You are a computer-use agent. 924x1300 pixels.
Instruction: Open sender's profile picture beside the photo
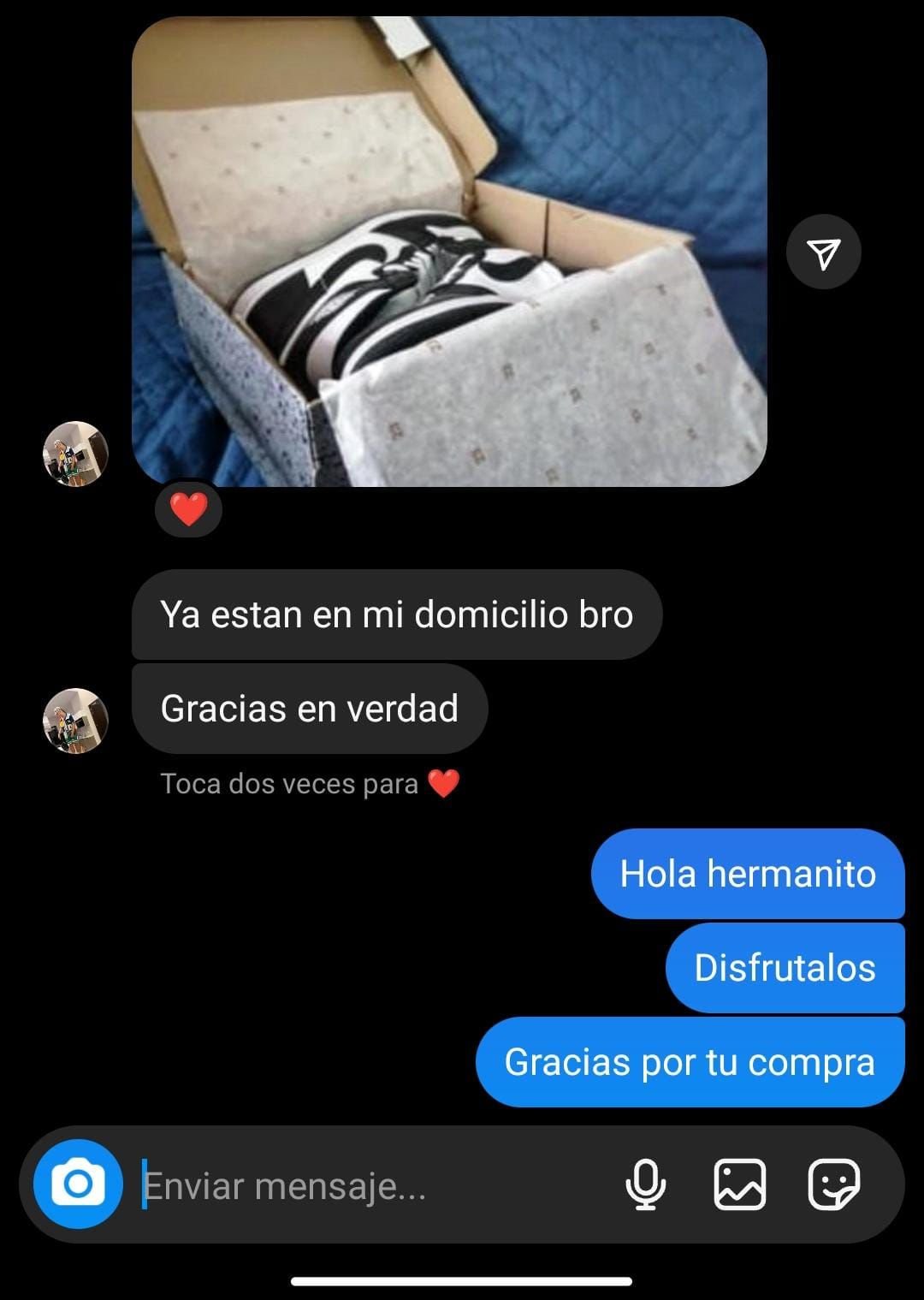[x=76, y=454]
